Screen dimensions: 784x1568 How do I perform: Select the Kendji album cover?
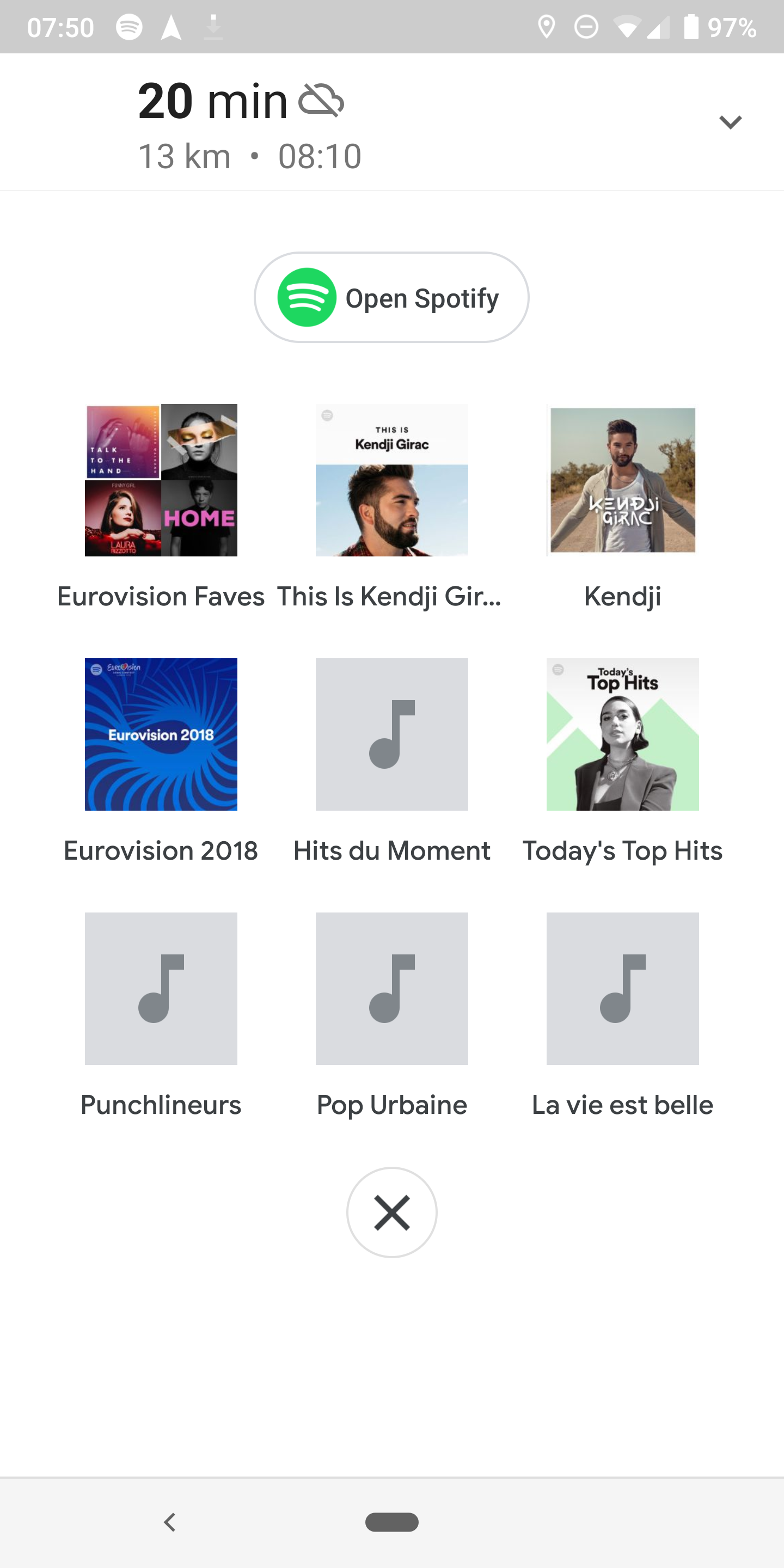coord(622,480)
